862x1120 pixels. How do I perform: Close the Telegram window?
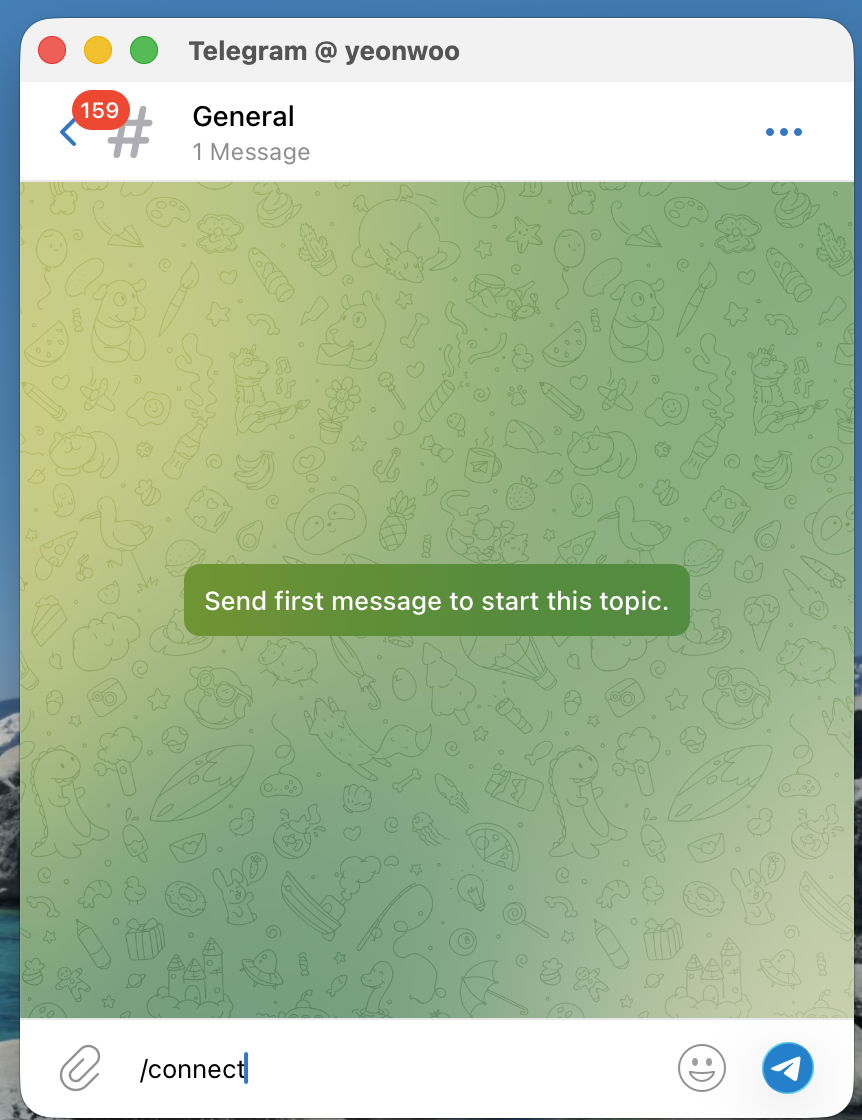point(52,50)
